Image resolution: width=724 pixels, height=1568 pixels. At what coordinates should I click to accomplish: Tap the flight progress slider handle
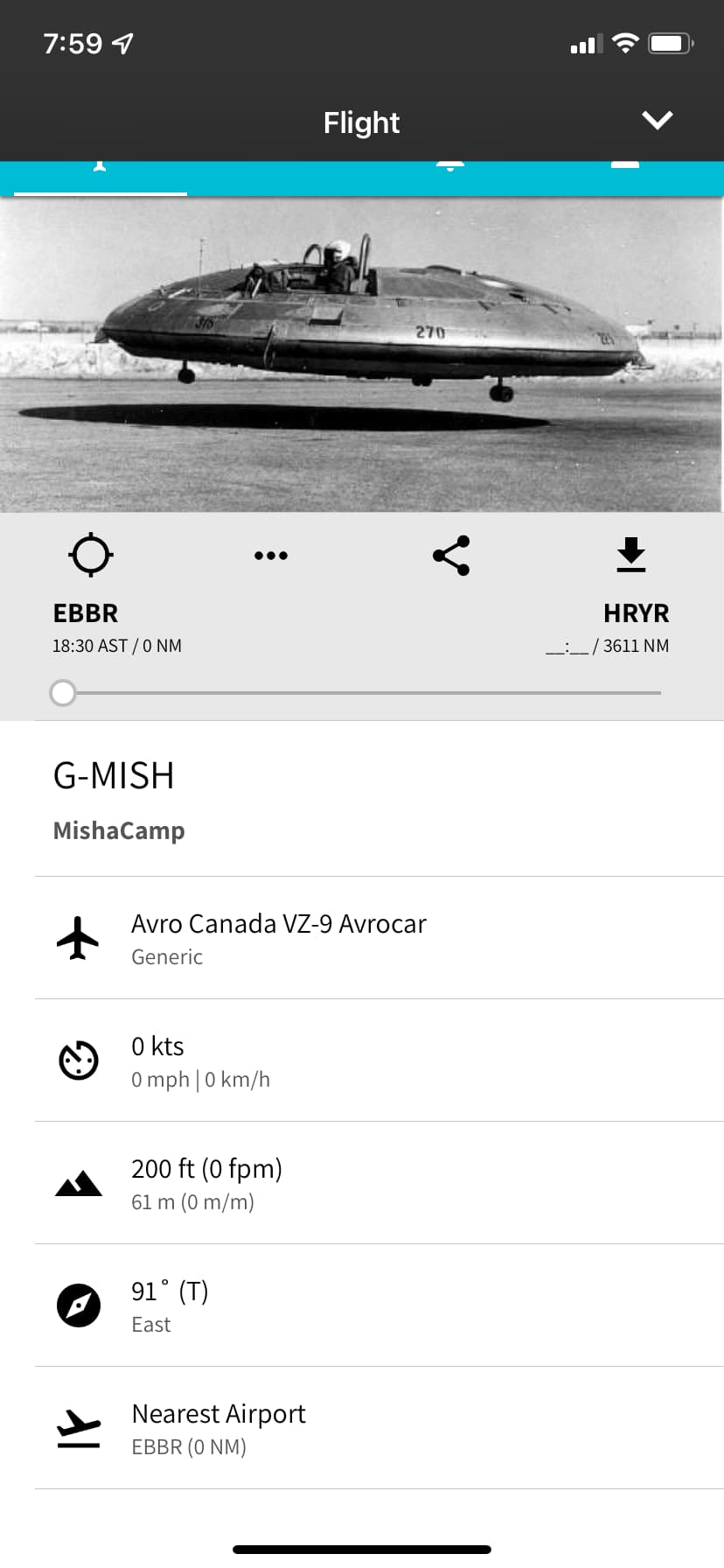coord(63,693)
